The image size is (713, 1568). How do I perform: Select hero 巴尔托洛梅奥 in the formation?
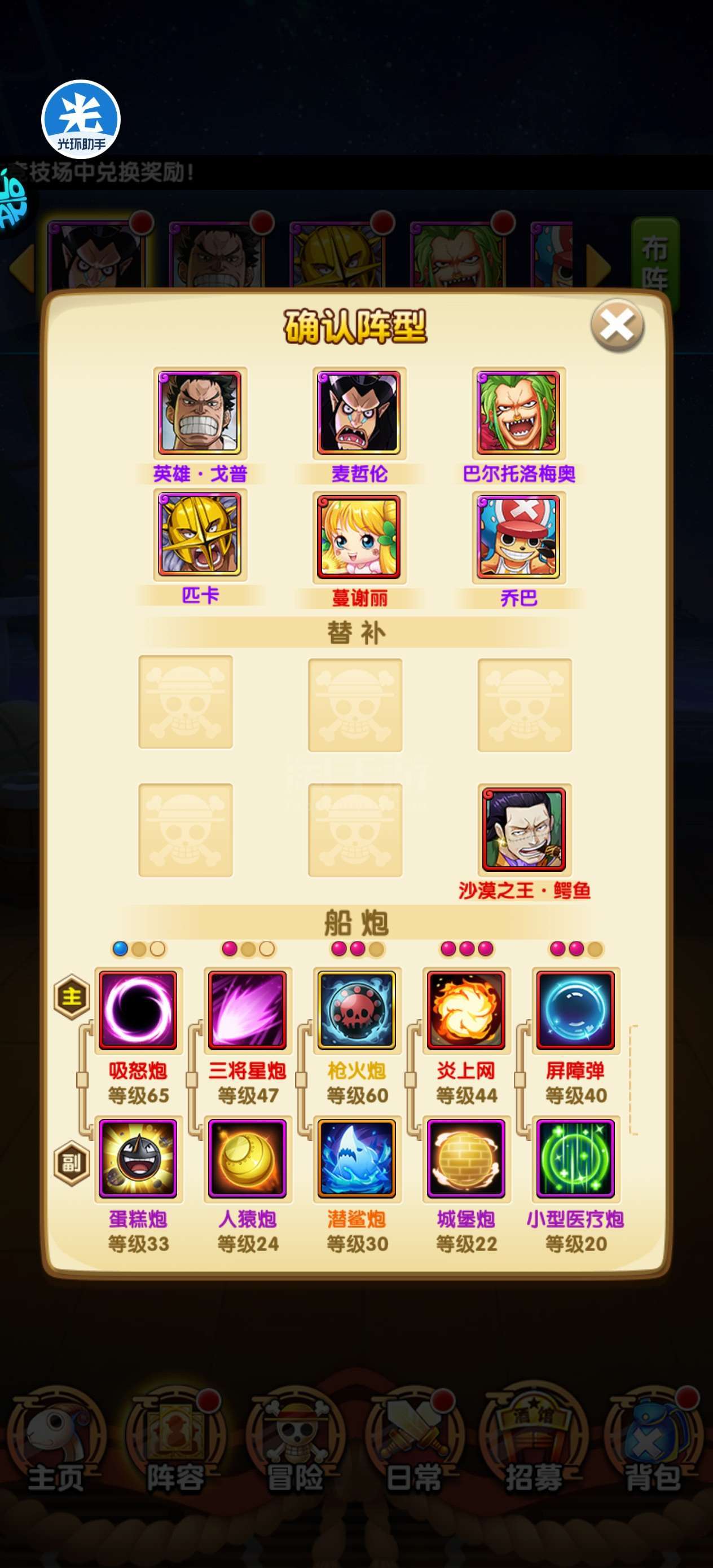point(519,413)
